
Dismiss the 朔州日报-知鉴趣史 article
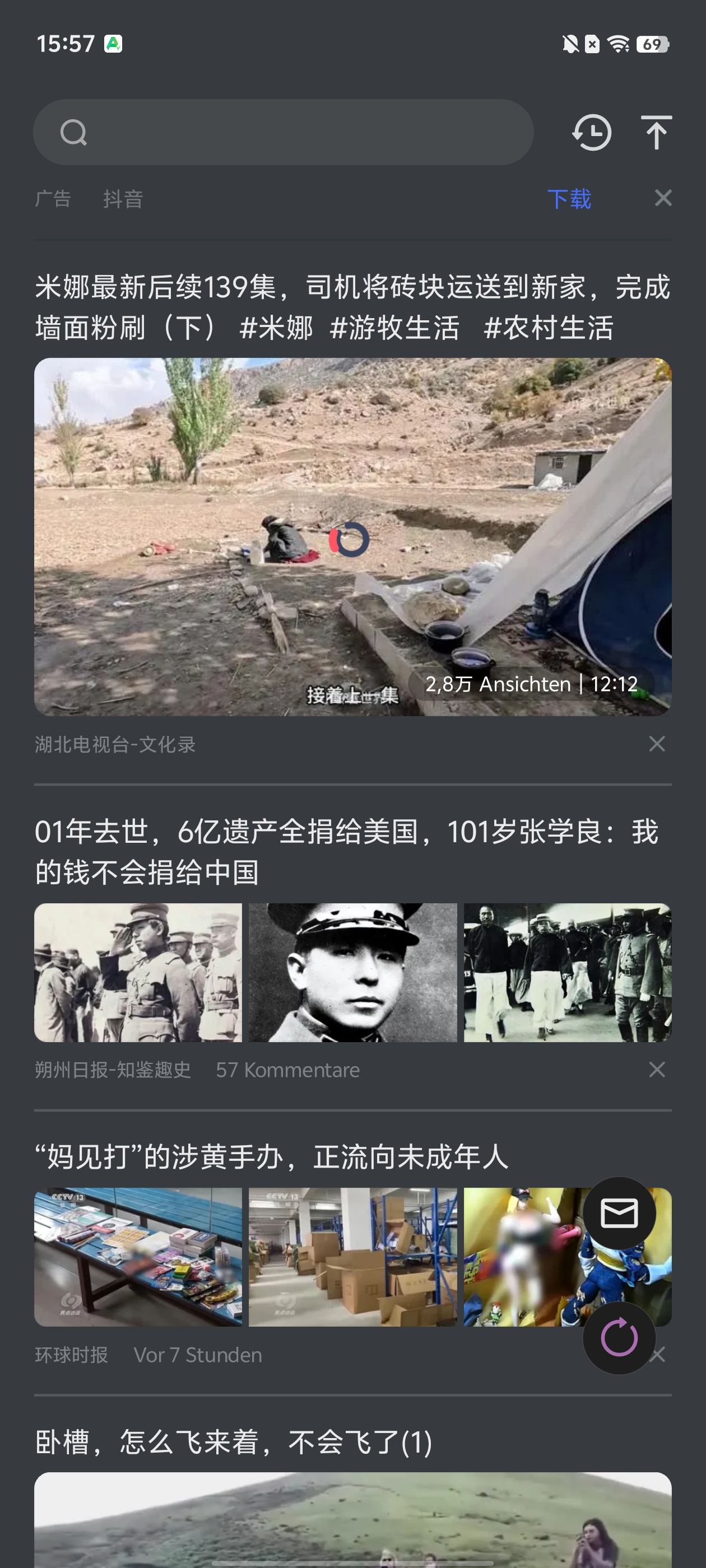[657, 1070]
